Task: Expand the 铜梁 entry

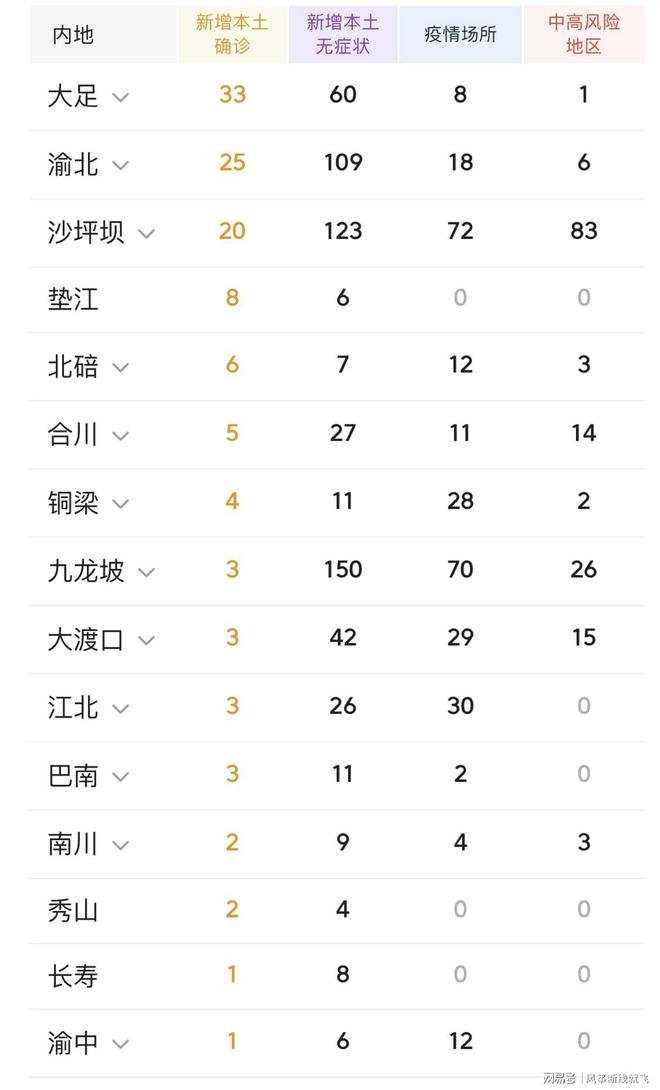Action: coord(120,504)
